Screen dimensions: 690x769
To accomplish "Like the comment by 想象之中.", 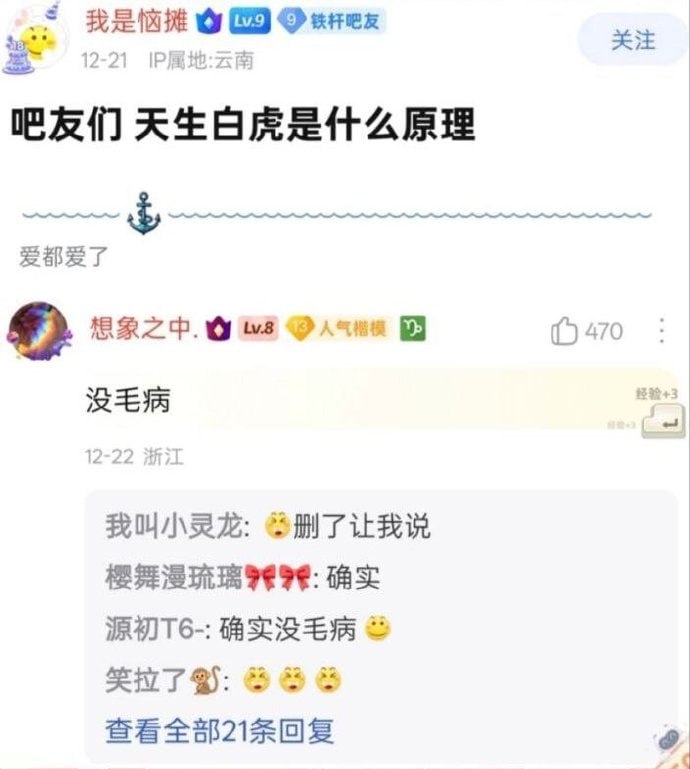I will 565,331.
